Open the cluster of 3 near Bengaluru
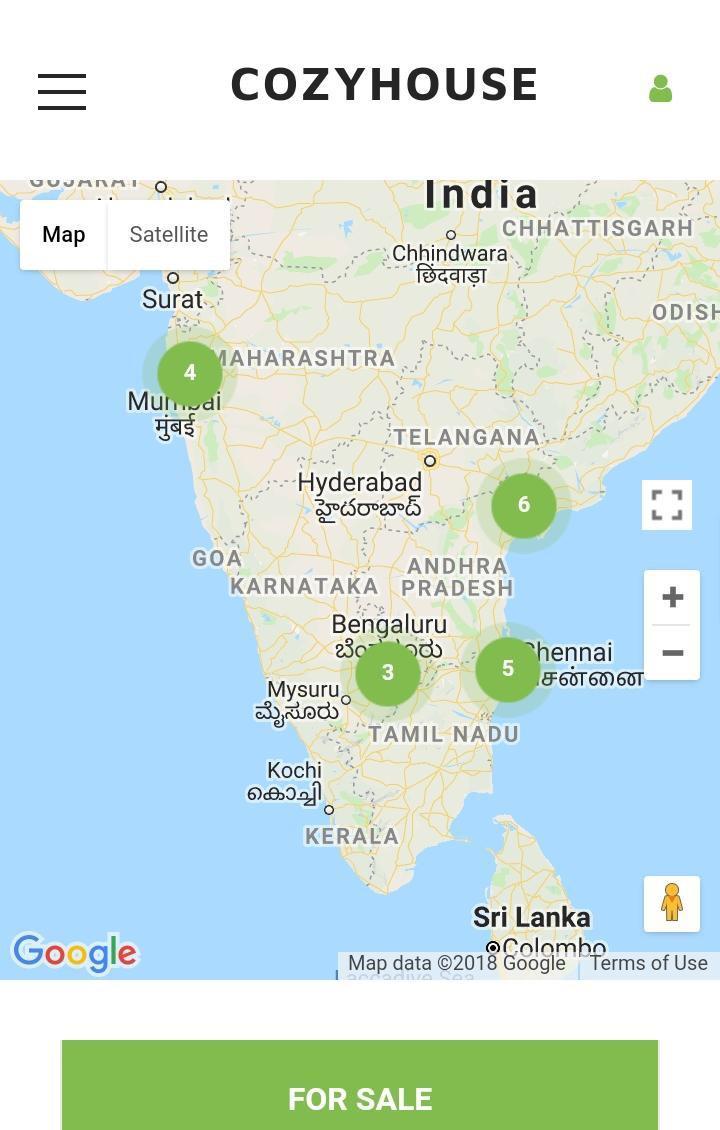 pos(388,673)
